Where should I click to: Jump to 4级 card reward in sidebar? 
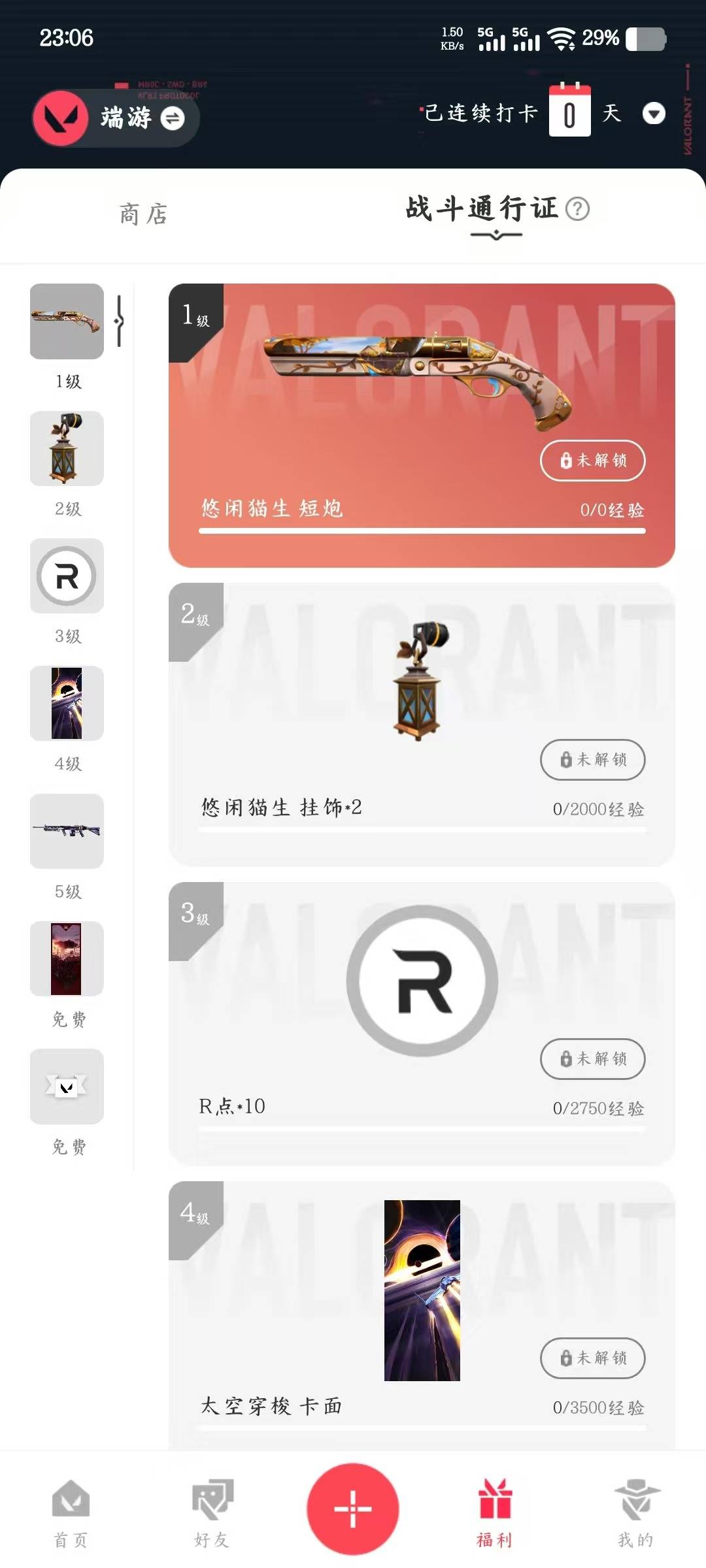click(67, 704)
